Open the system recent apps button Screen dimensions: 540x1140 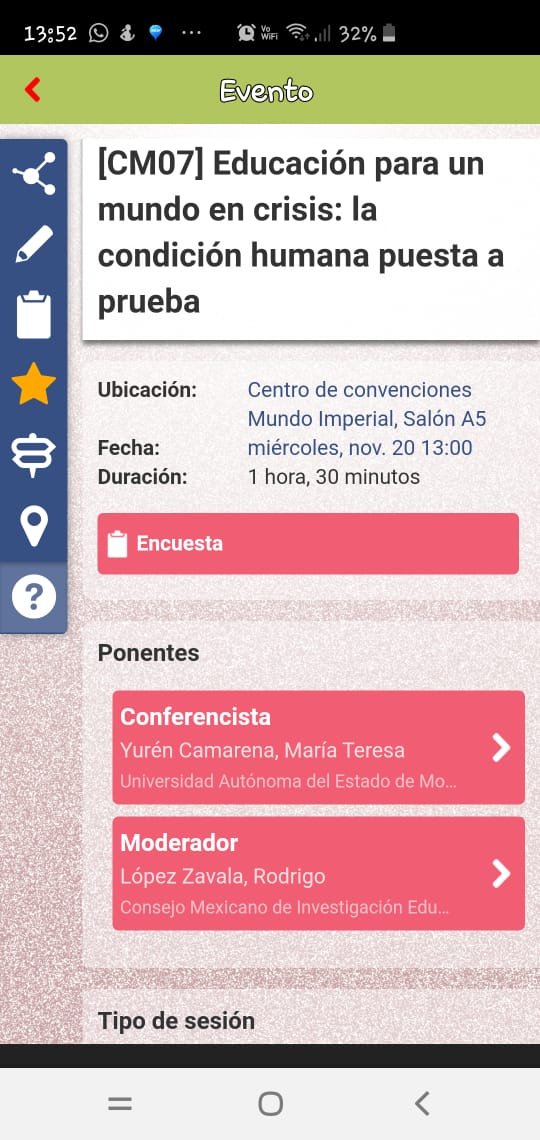[120, 1104]
